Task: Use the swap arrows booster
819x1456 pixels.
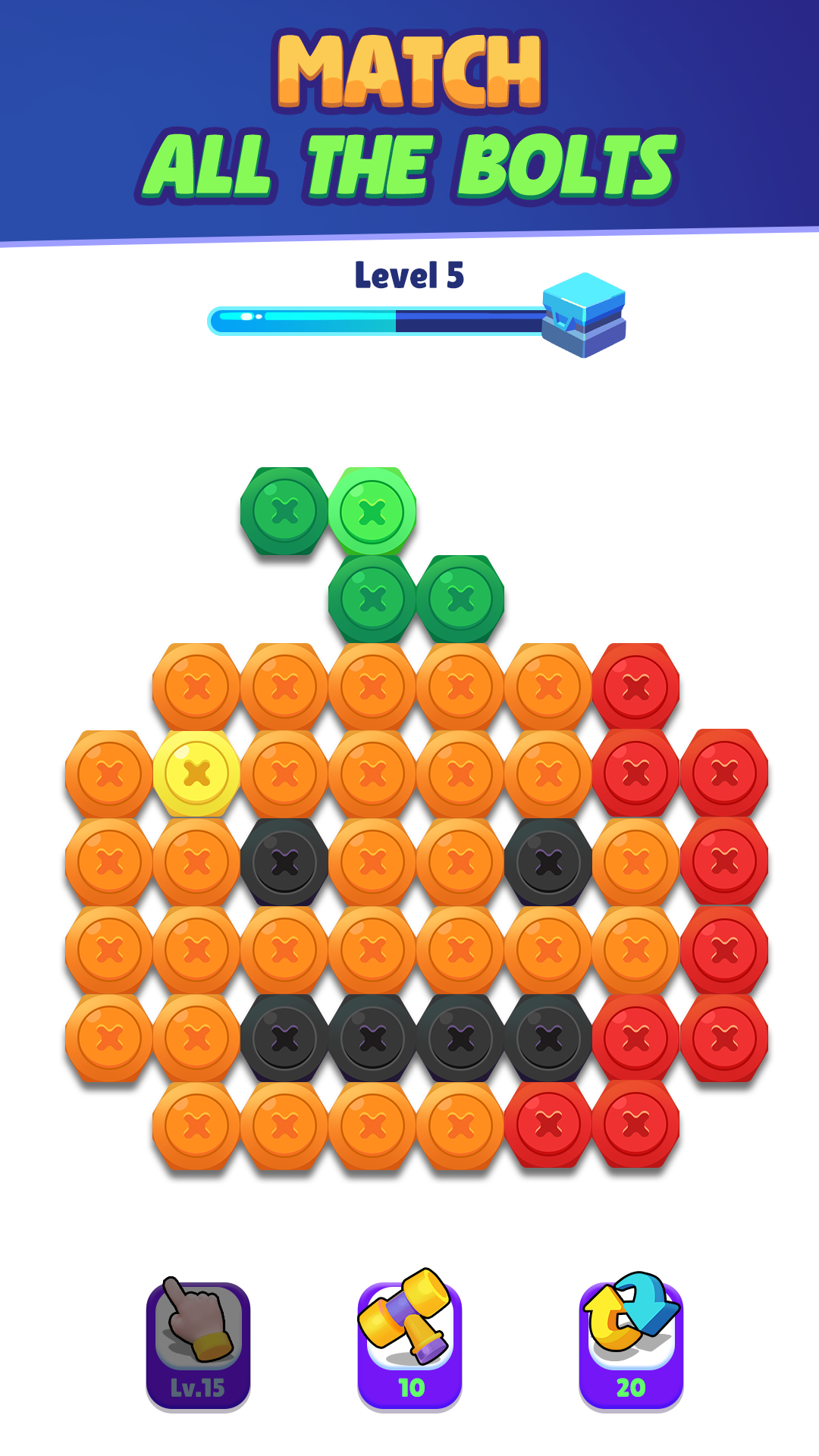Action: click(x=631, y=1342)
